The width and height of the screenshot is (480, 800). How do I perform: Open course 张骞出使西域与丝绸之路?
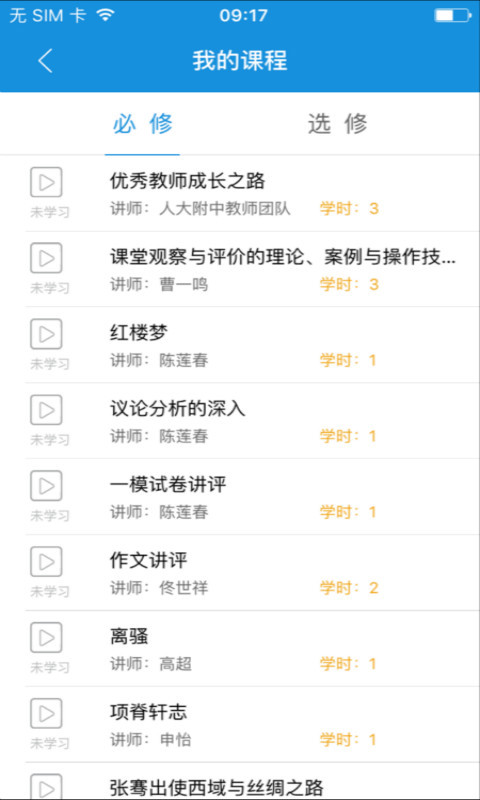[252, 782]
